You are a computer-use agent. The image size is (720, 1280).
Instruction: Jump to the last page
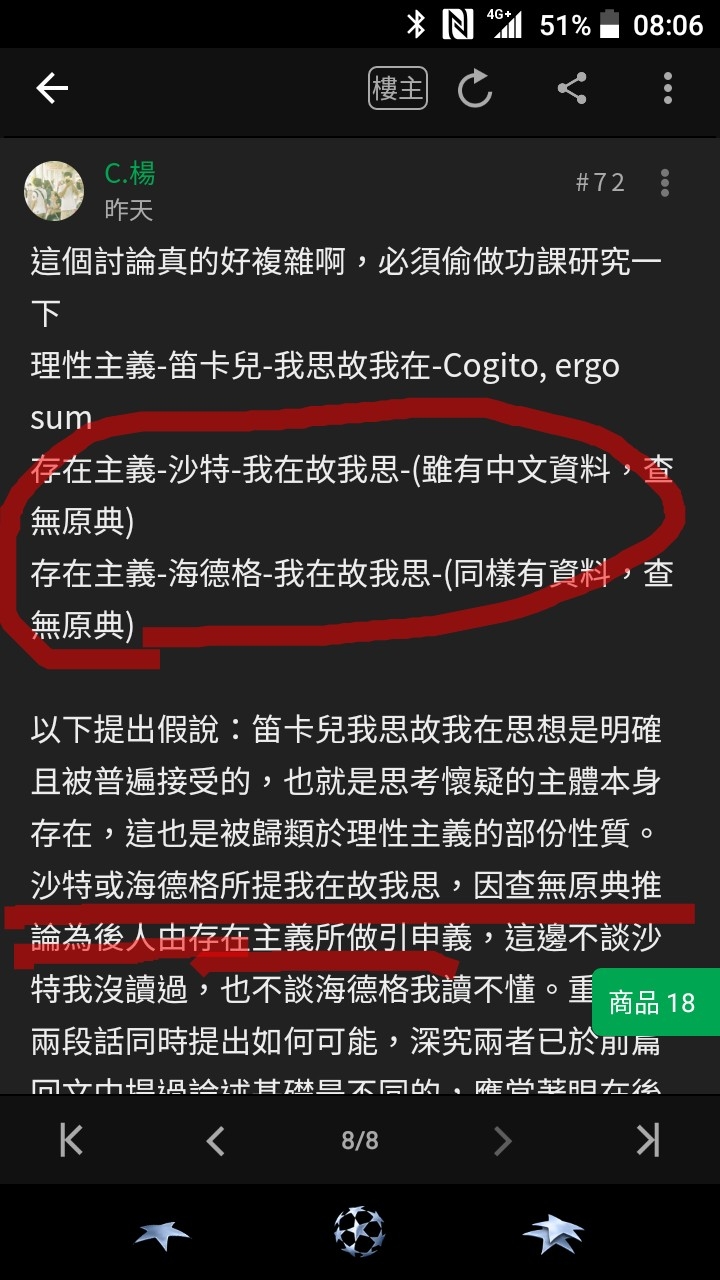[x=648, y=1139]
